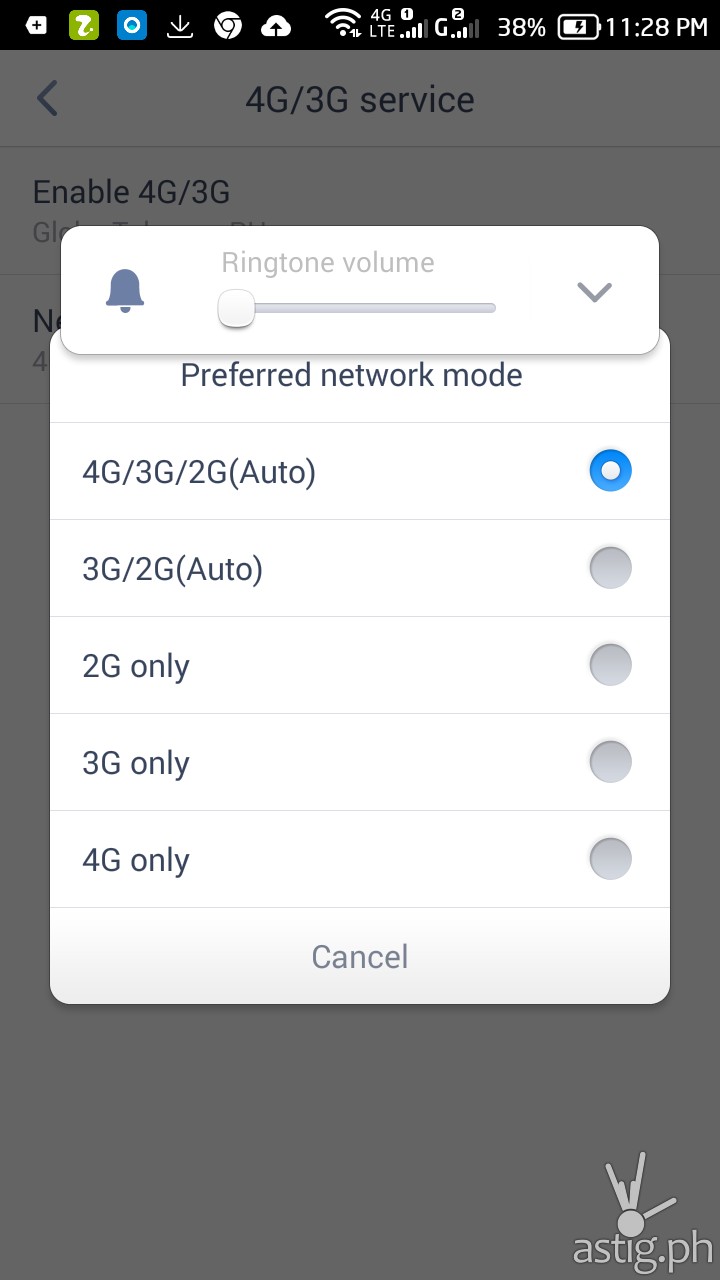This screenshot has width=720, height=1280.
Task: Select 4G/3G/2G(Auto) network mode
Action: tap(359, 471)
